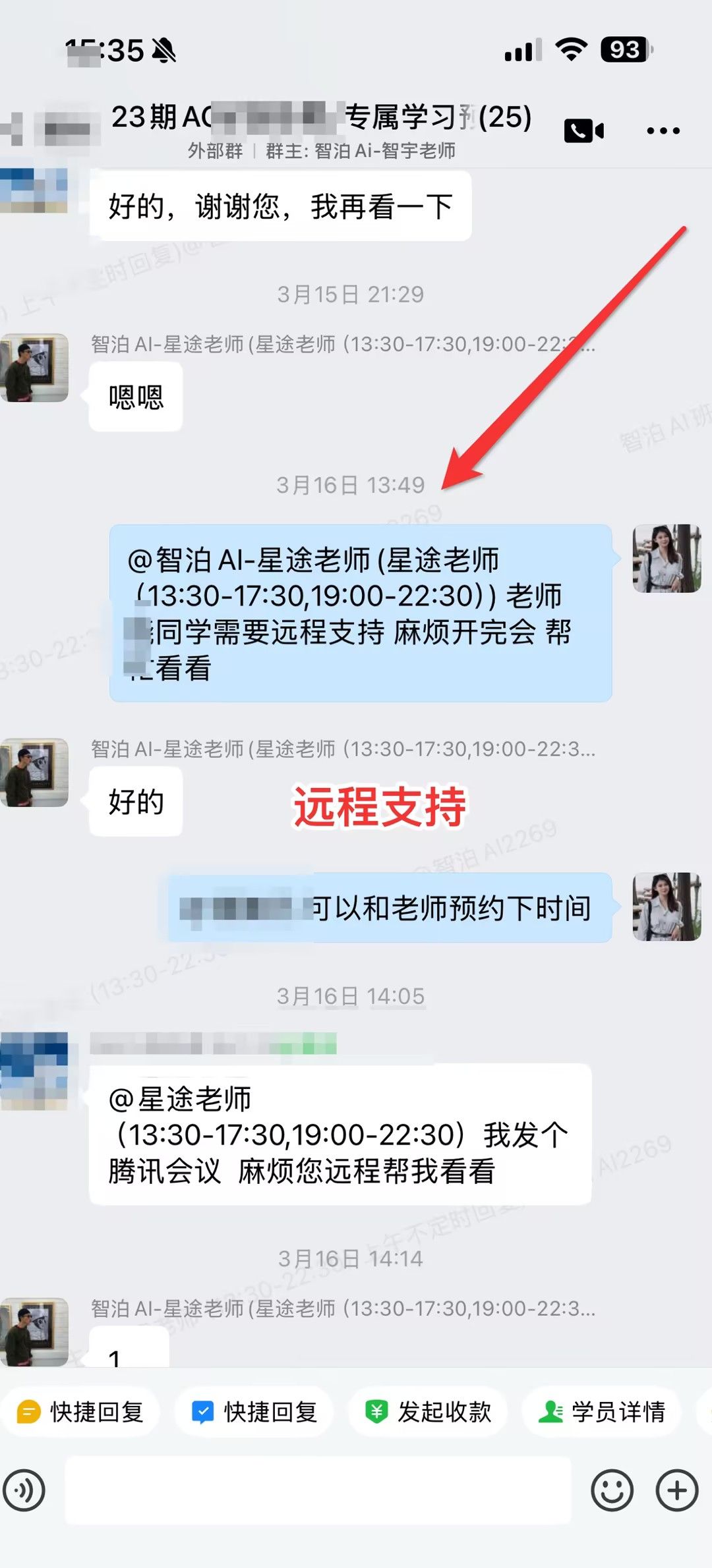Tap the yellow 快捷回复 chip
Screen dimensions: 712x1568
pos(80,1412)
